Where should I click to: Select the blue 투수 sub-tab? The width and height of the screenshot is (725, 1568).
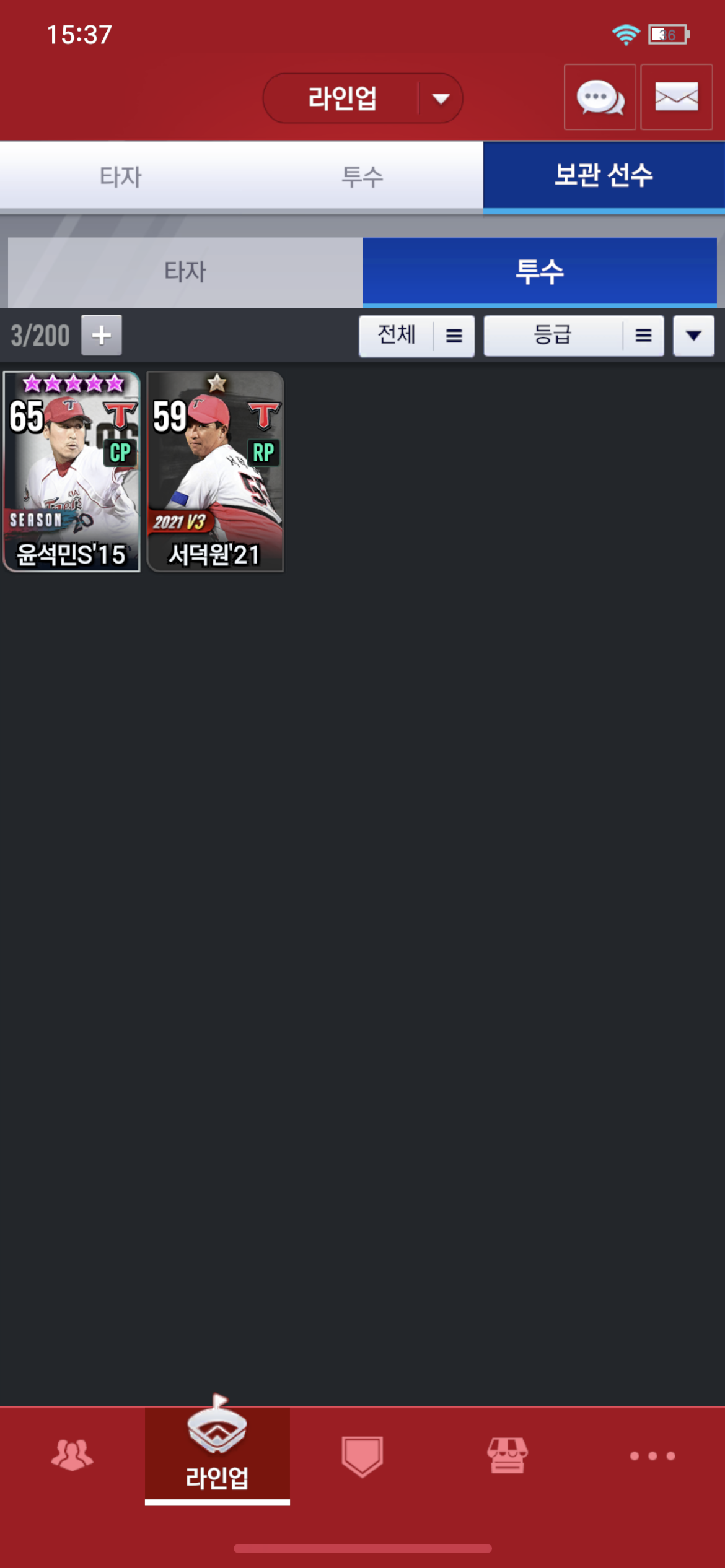click(539, 272)
